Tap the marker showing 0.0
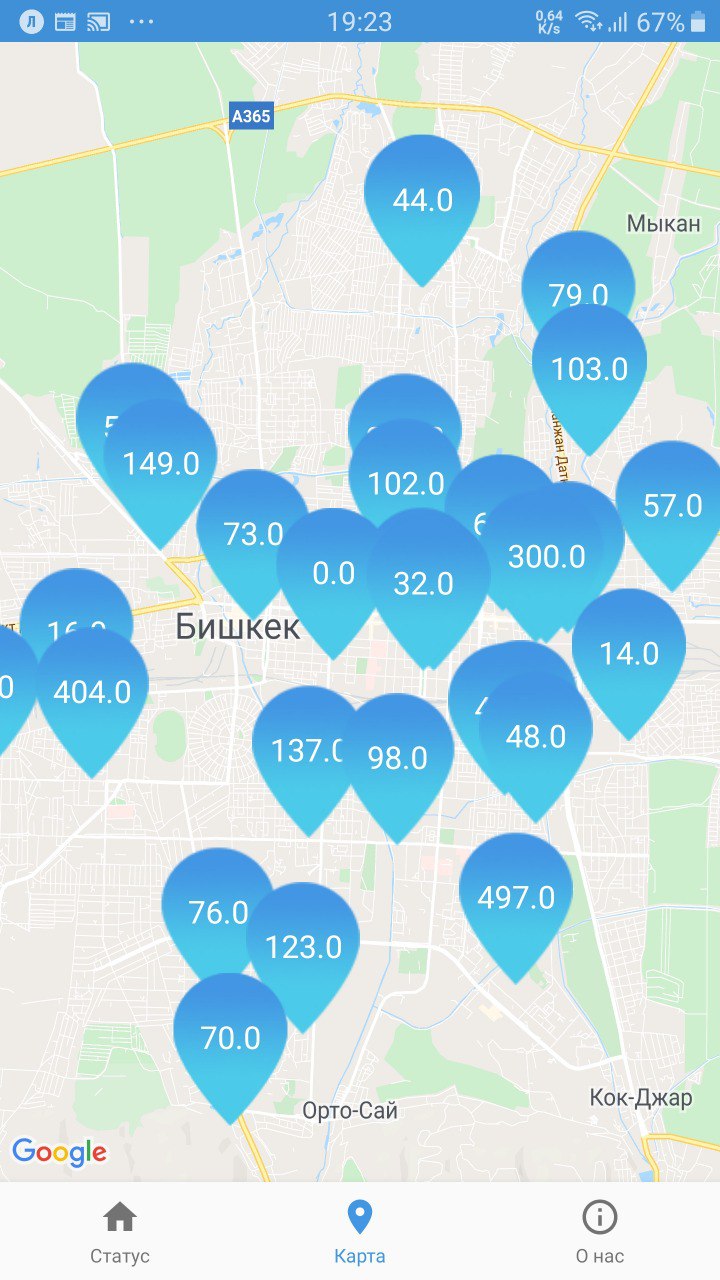 [333, 574]
